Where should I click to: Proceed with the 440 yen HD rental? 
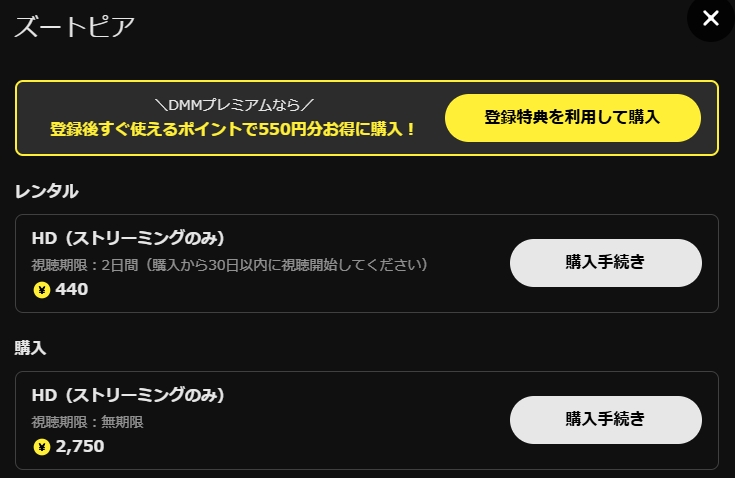[605, 263]
